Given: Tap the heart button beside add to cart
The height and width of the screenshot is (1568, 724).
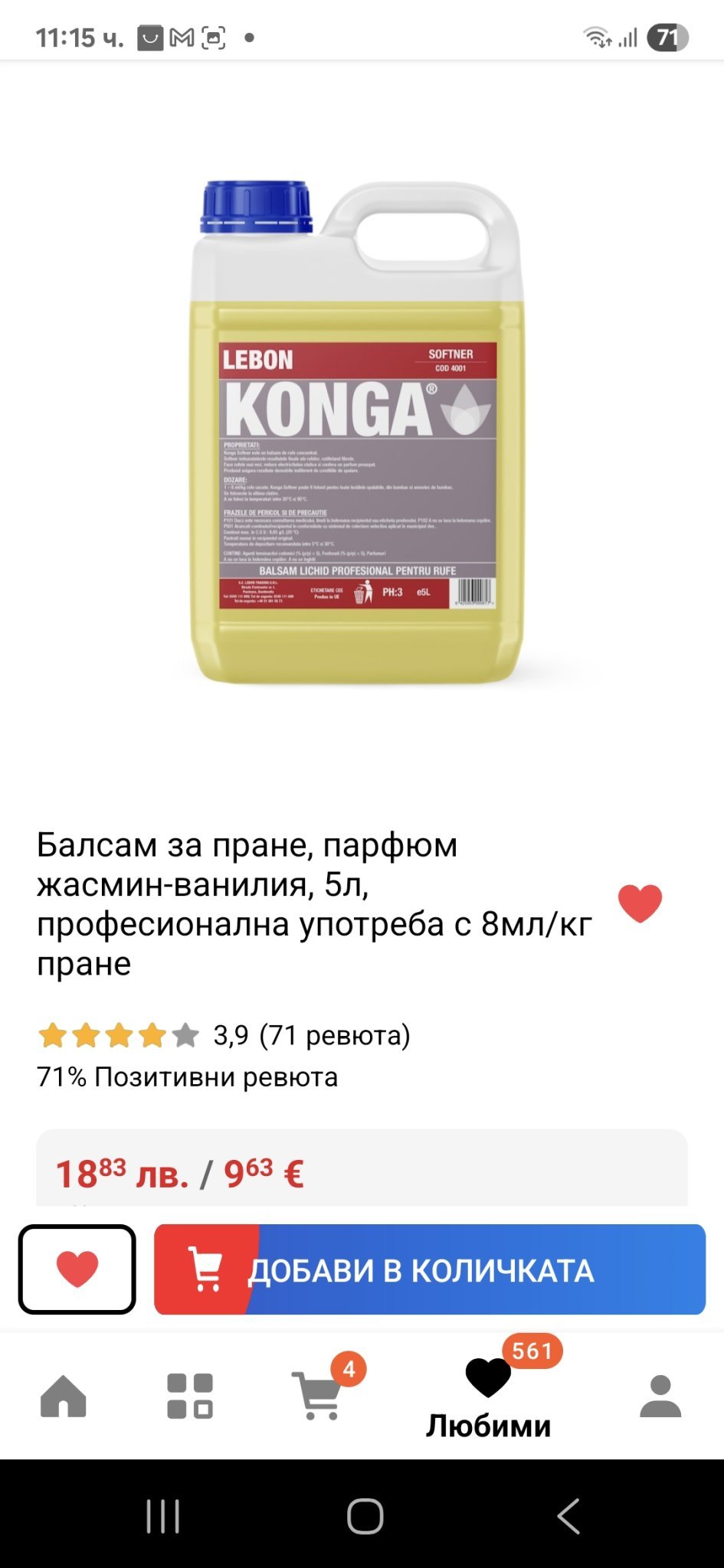Looking at the screenshot, I should coord(77,1269).
